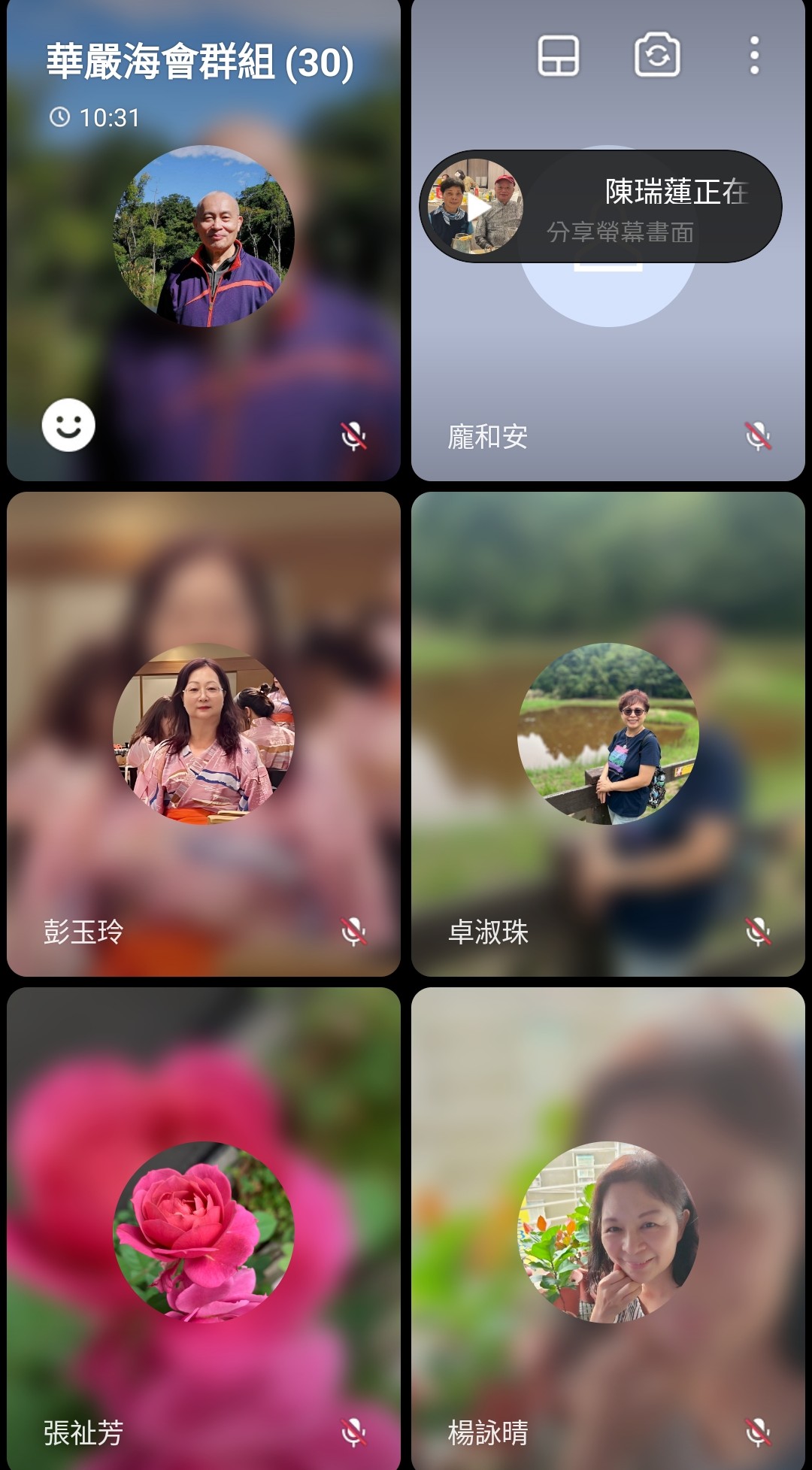Image resolution: width=812 pixels, height=1470 pixels.
Task: Switch the camera
Action: pyautogui.click(x=657, y=56)
